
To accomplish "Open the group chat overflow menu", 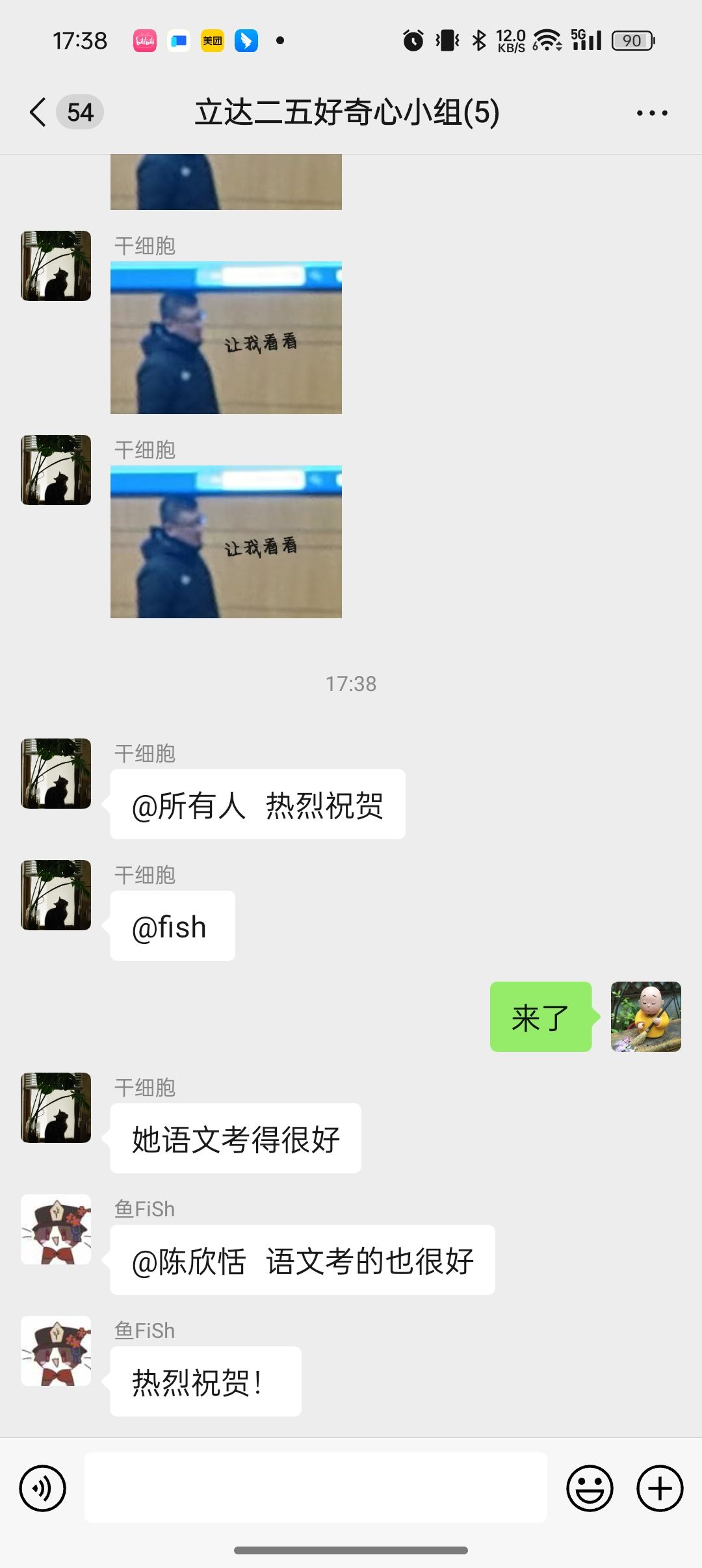I will tap(651, 113).
